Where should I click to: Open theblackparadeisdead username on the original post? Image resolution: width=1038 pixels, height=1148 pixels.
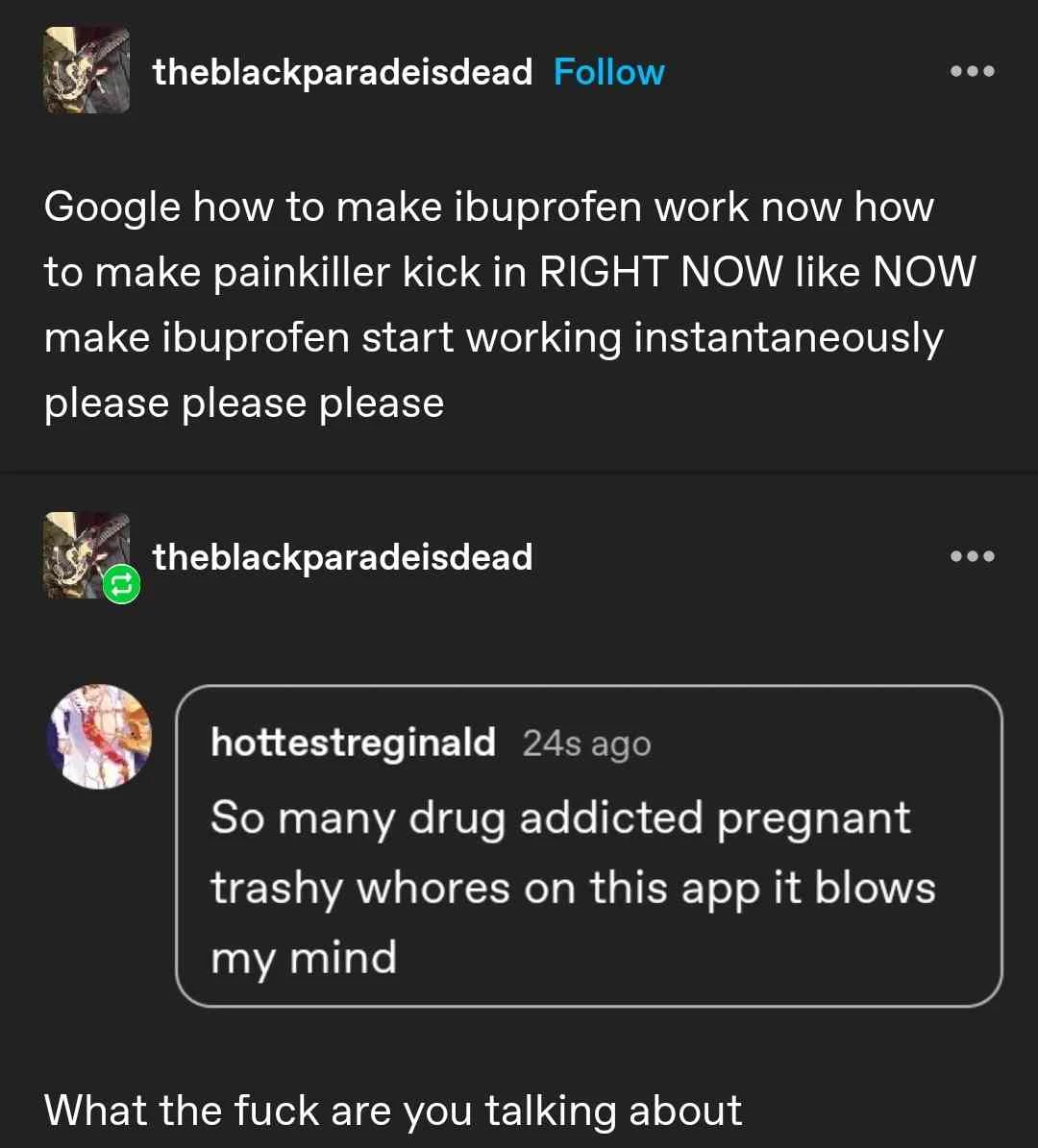point(342,72)
